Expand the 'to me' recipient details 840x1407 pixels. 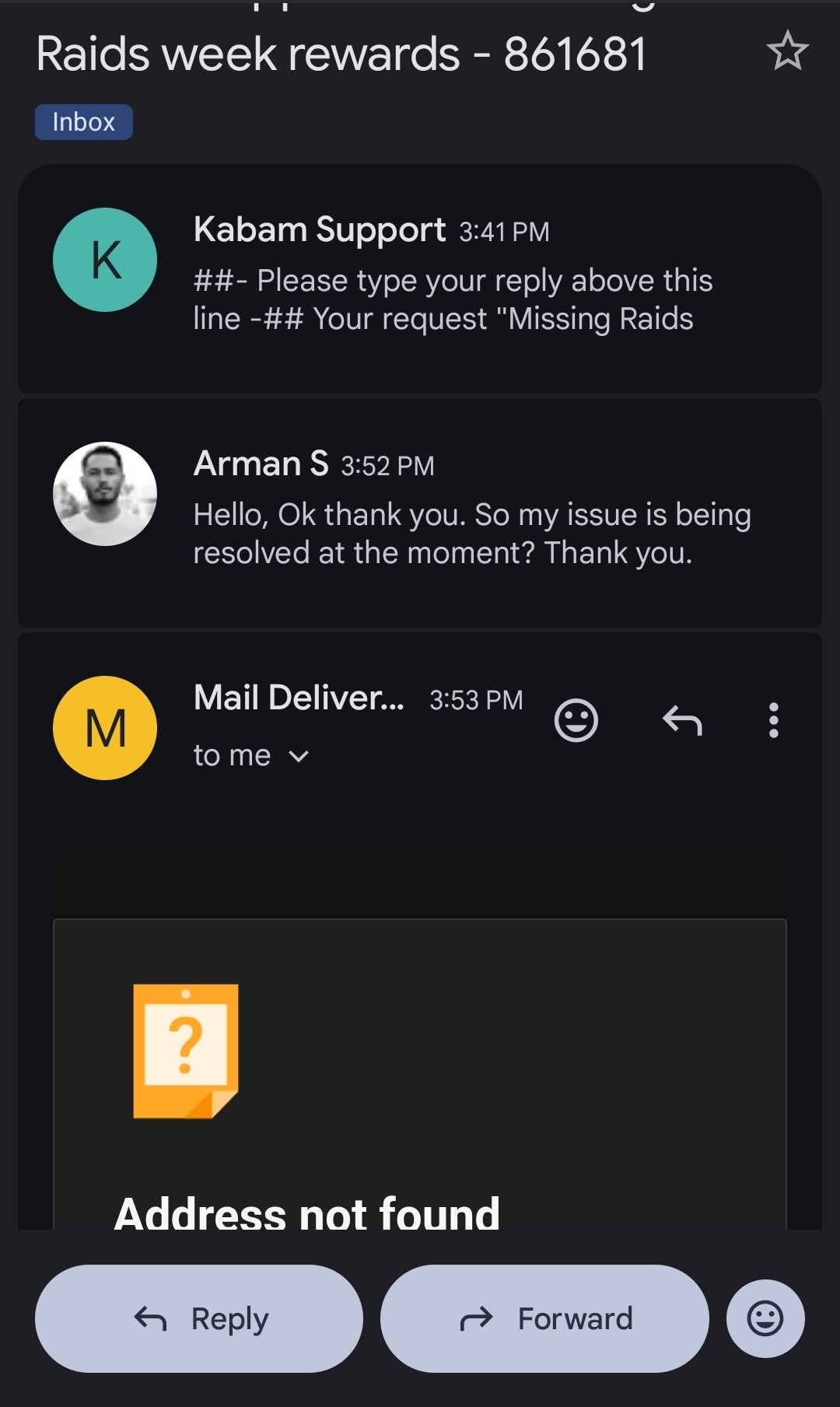[x=250, y=756]
